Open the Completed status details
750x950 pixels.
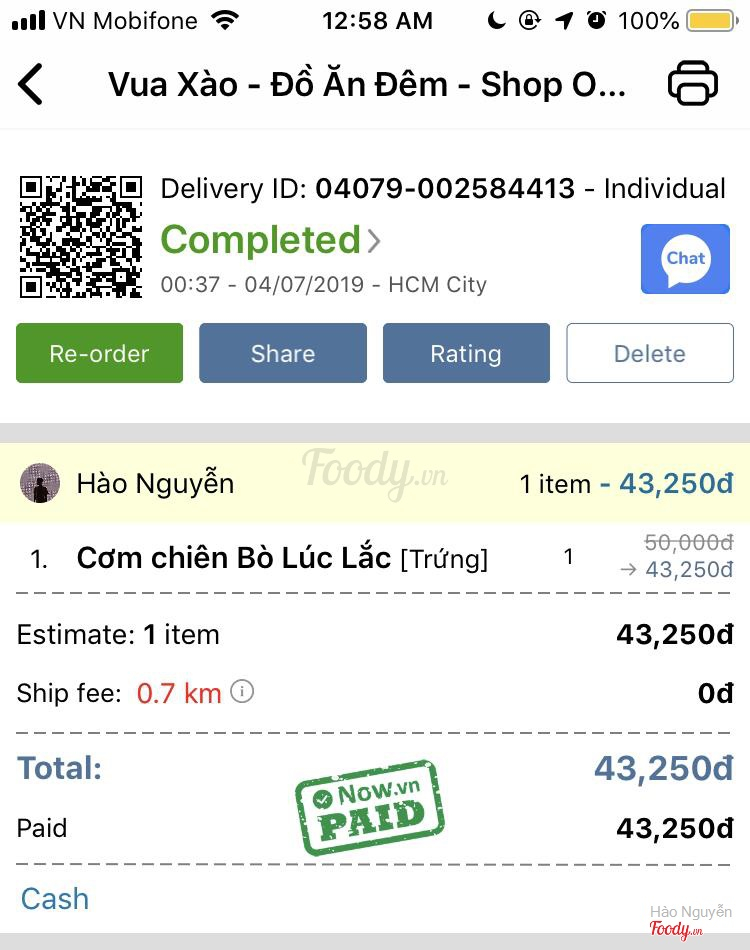[270, 240]
